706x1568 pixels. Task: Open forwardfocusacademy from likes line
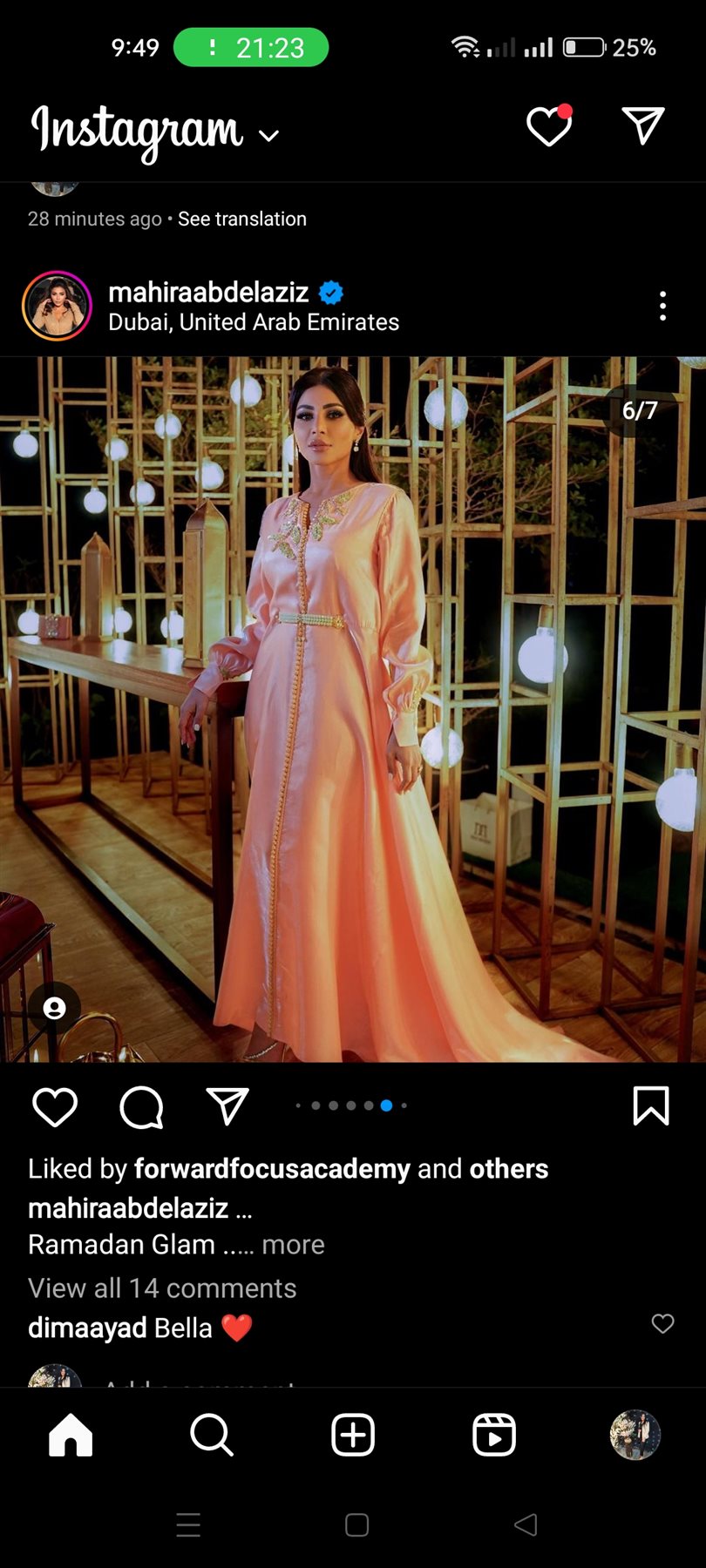(x=271, y=1168)
